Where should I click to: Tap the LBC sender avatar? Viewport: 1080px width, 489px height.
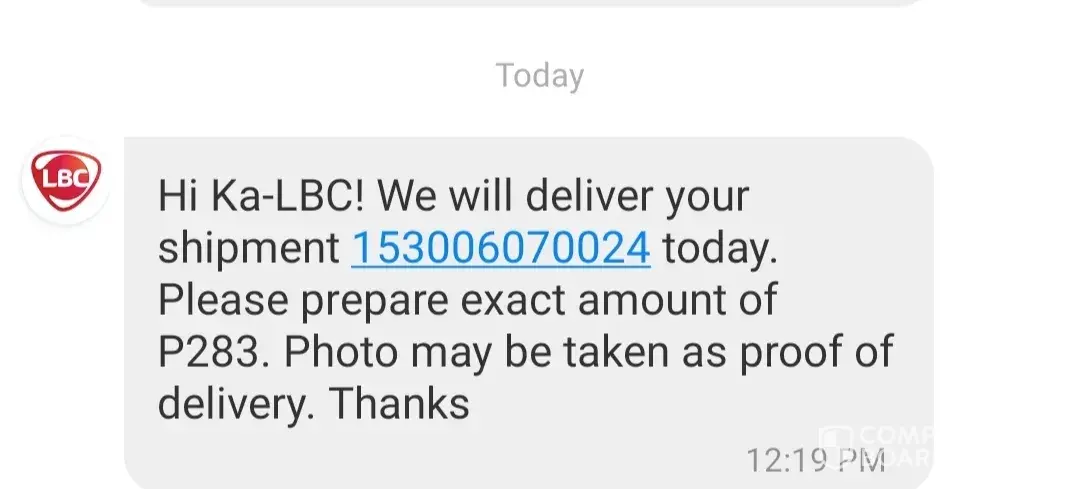[x=66, y=180]
